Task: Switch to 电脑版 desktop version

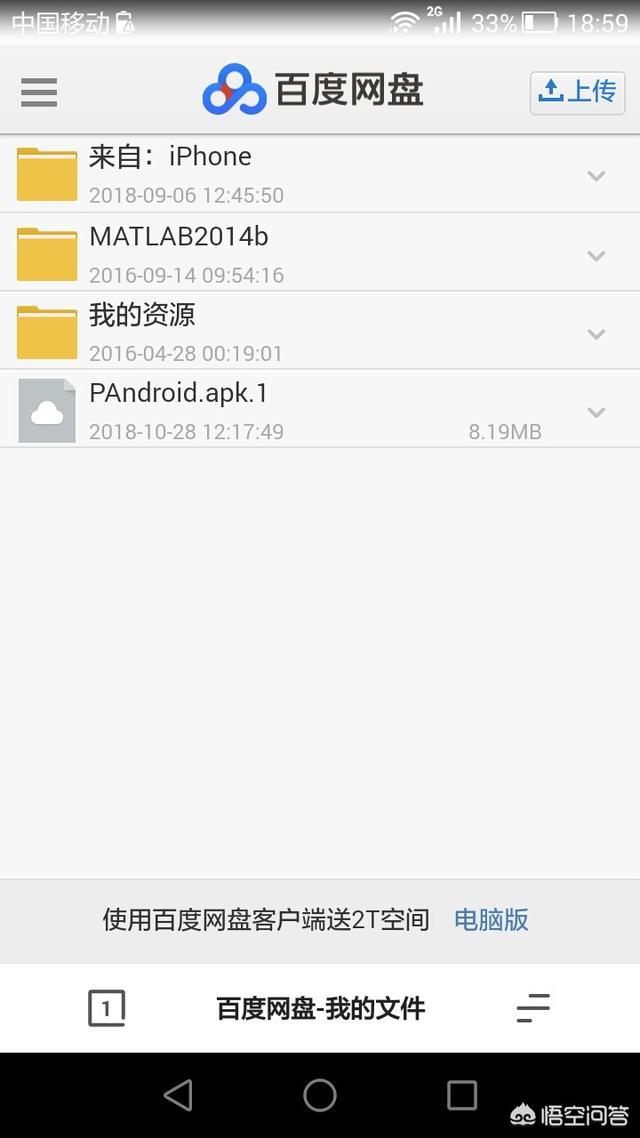Action: tap(491, 920)
